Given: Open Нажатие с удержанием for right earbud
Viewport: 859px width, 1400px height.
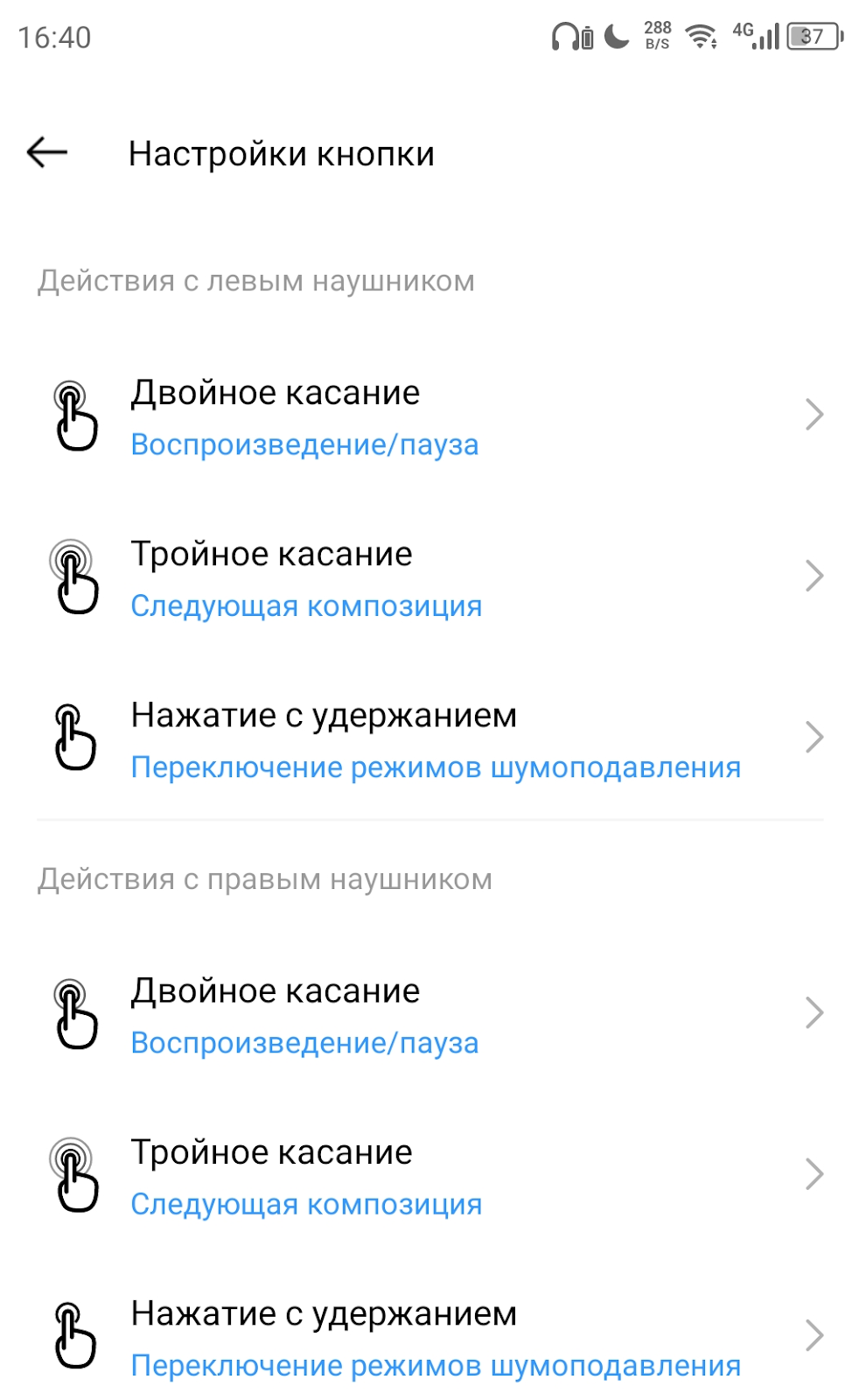Looking at the screenshot, I should 429,1337.
